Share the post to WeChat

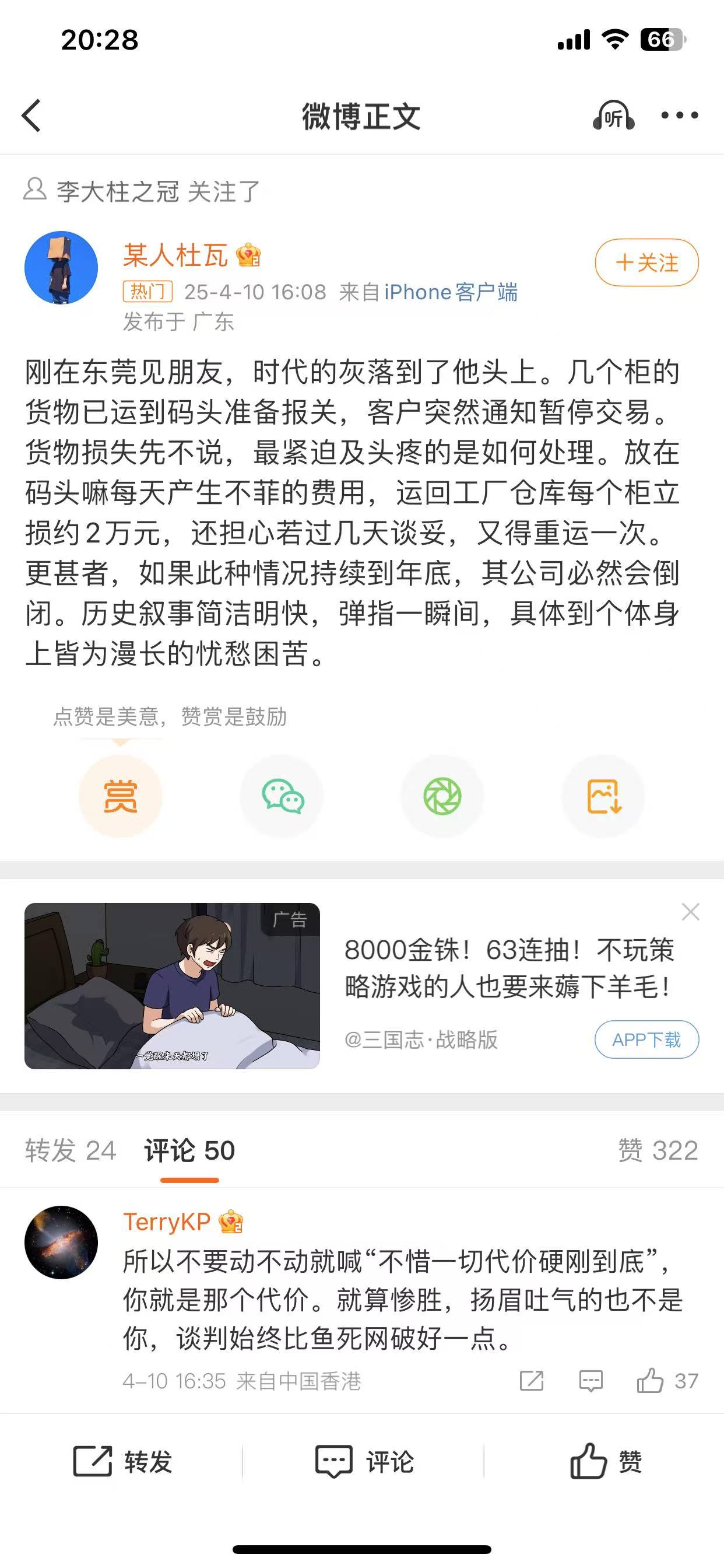(282, 796)
